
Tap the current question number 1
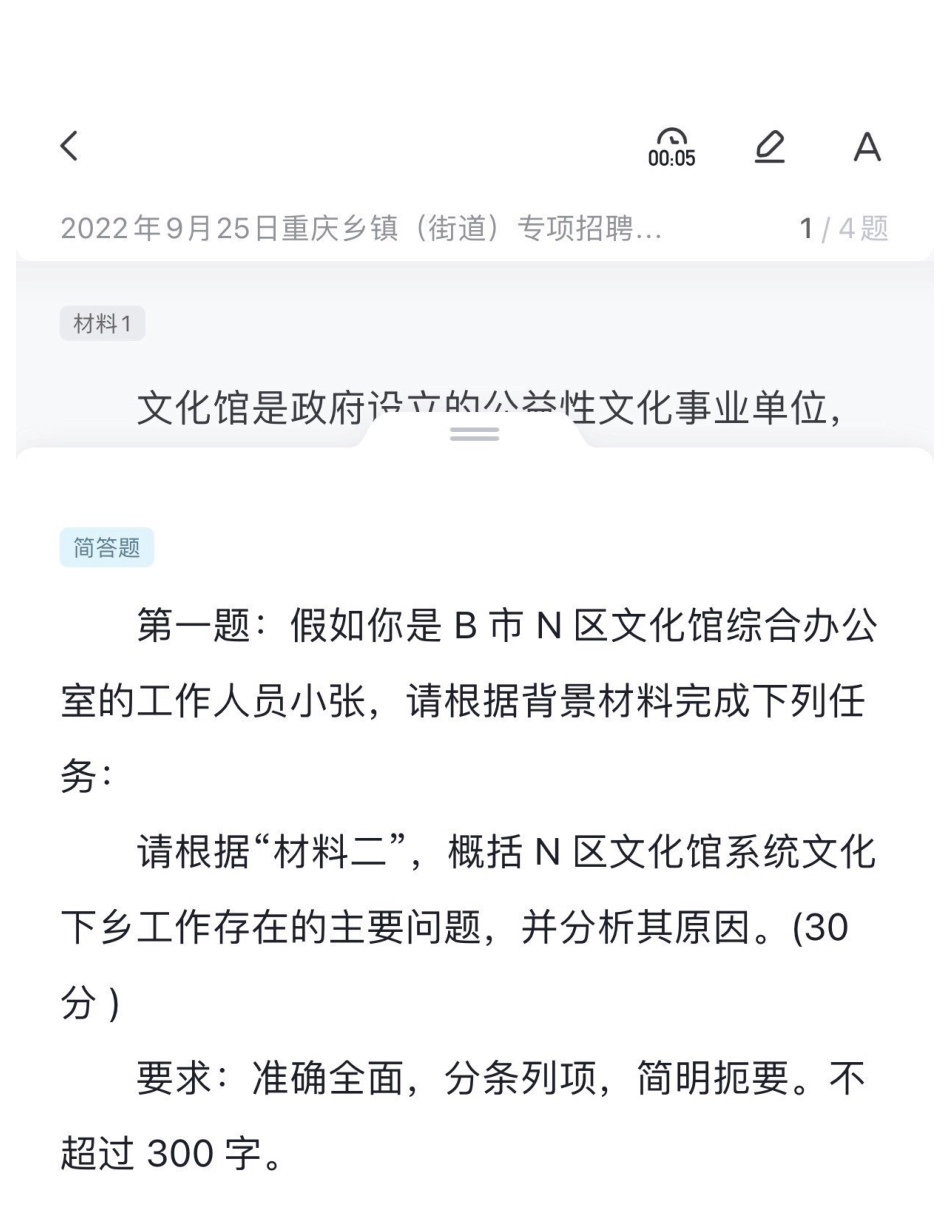[x=806, y=228]
